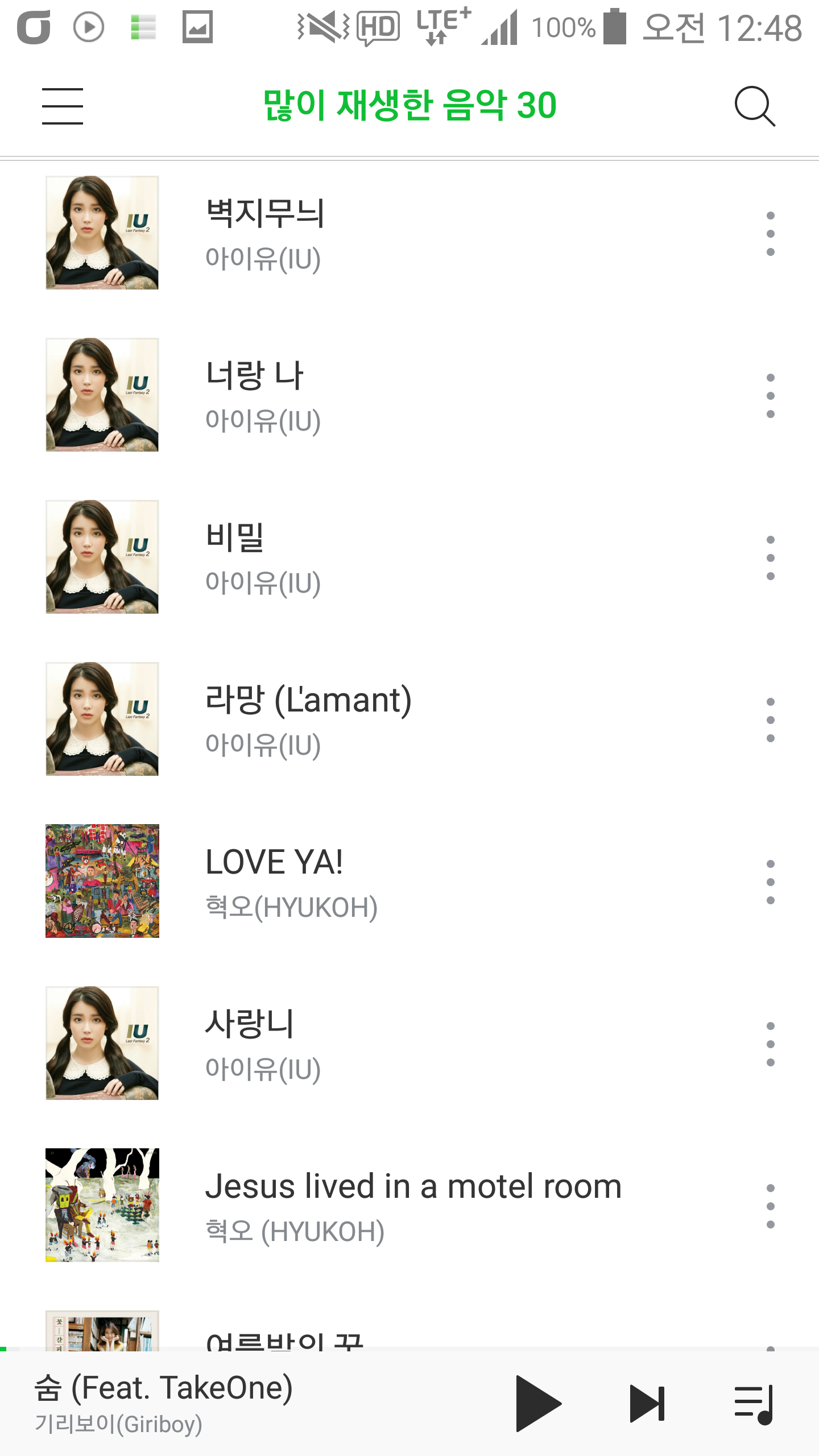The height and width of the screenshot is (1456, 819).
Task: Open more options for LOVE YA!
Action: pyautogui.click(x=770, y=882)
